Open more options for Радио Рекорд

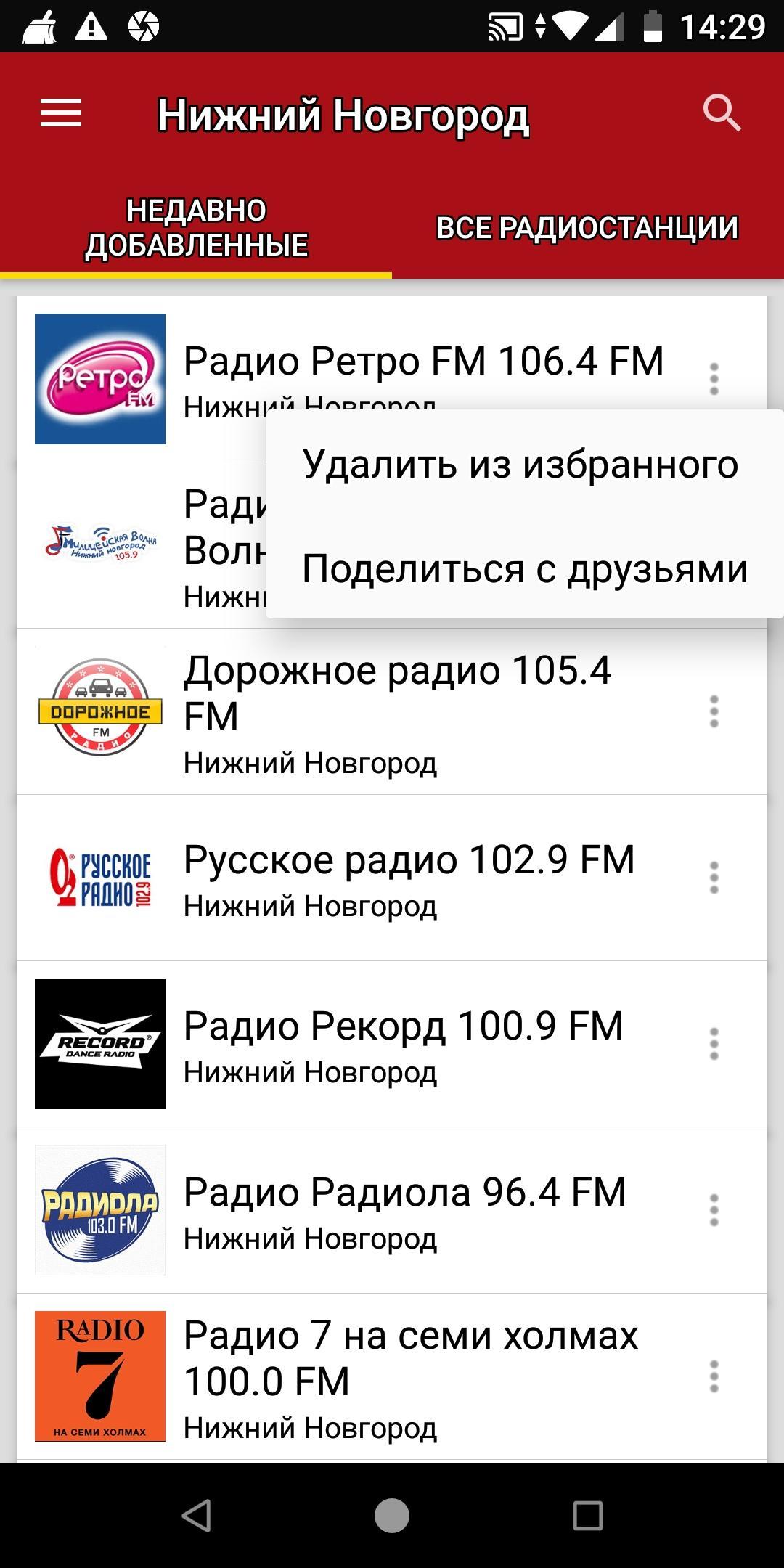(714, 1044)
